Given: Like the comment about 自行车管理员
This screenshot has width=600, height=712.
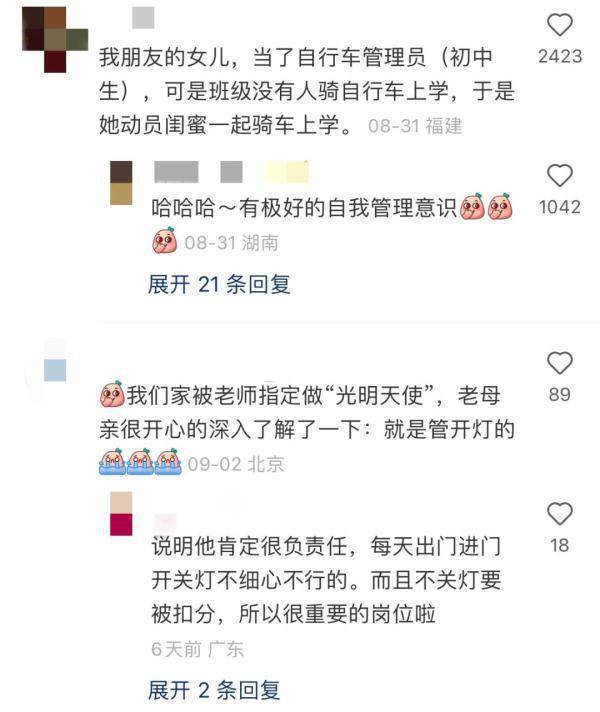Looking at the screenshot, I should [560, 25].
